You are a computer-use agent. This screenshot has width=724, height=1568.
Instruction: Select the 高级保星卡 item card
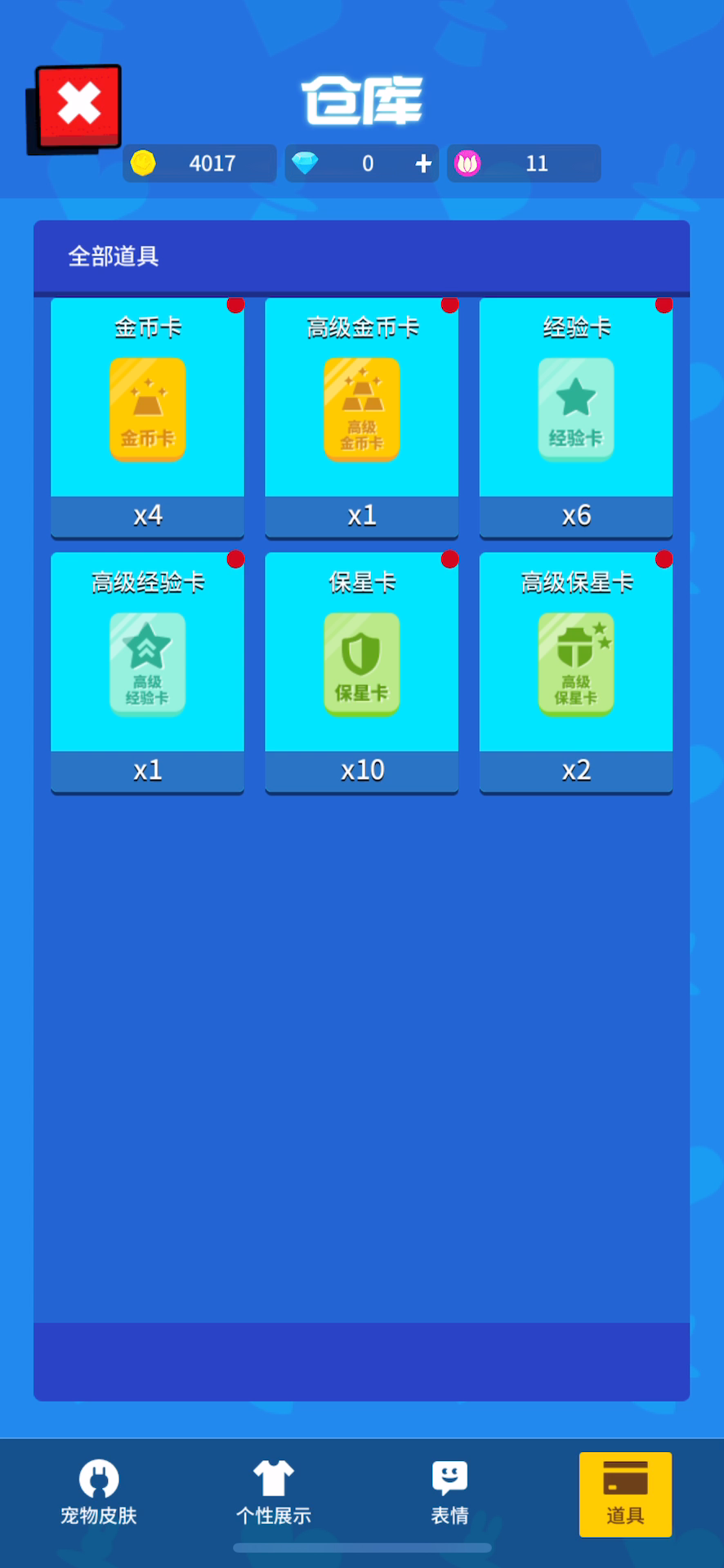point(576,671)
